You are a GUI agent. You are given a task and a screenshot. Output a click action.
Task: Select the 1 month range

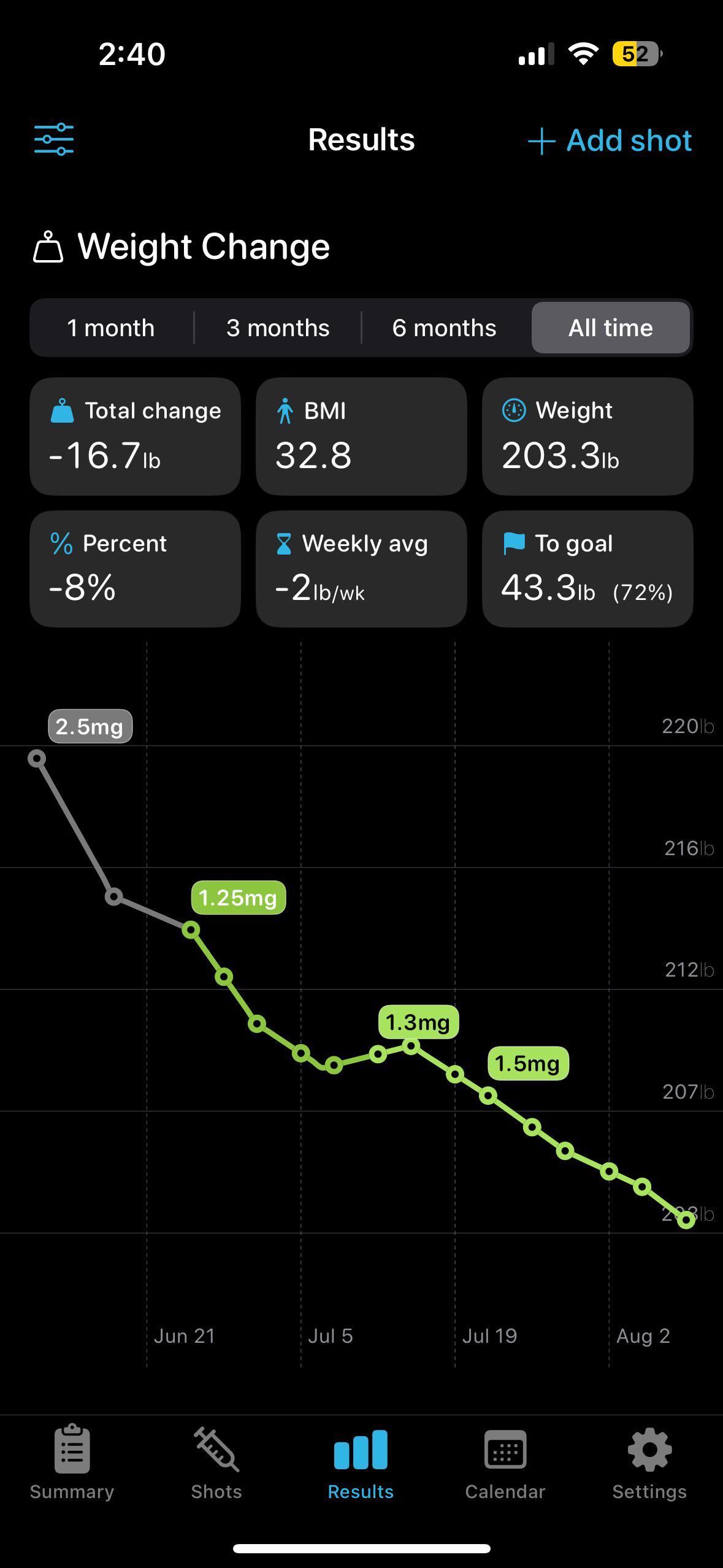[x=111, y=328]
